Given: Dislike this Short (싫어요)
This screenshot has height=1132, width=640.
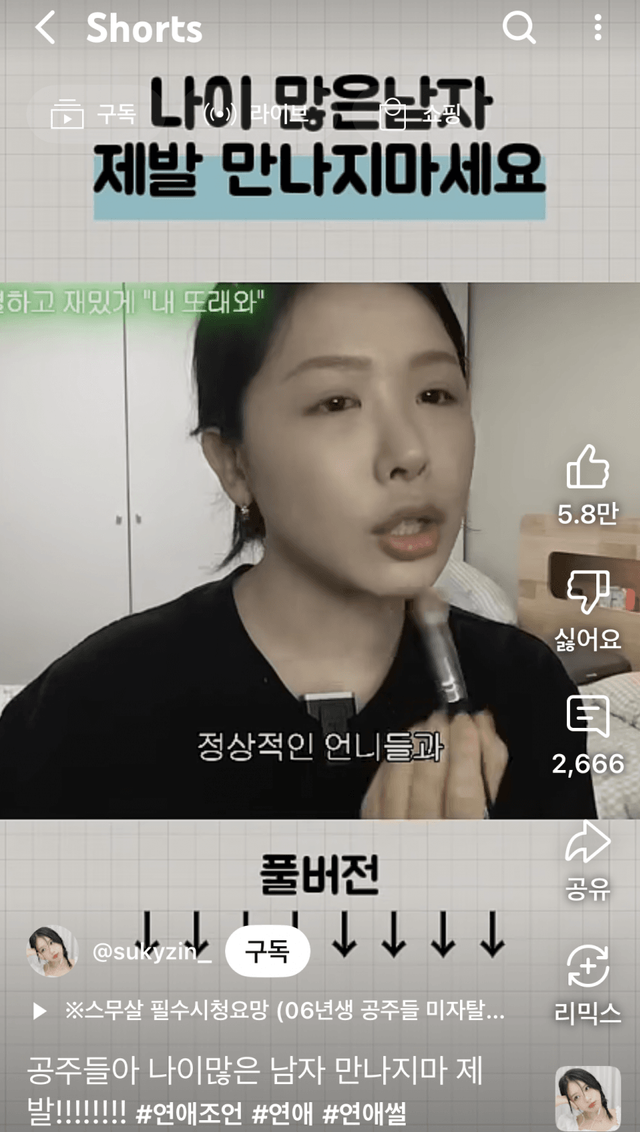Looking at the screenshot, I should coord(588,593).
